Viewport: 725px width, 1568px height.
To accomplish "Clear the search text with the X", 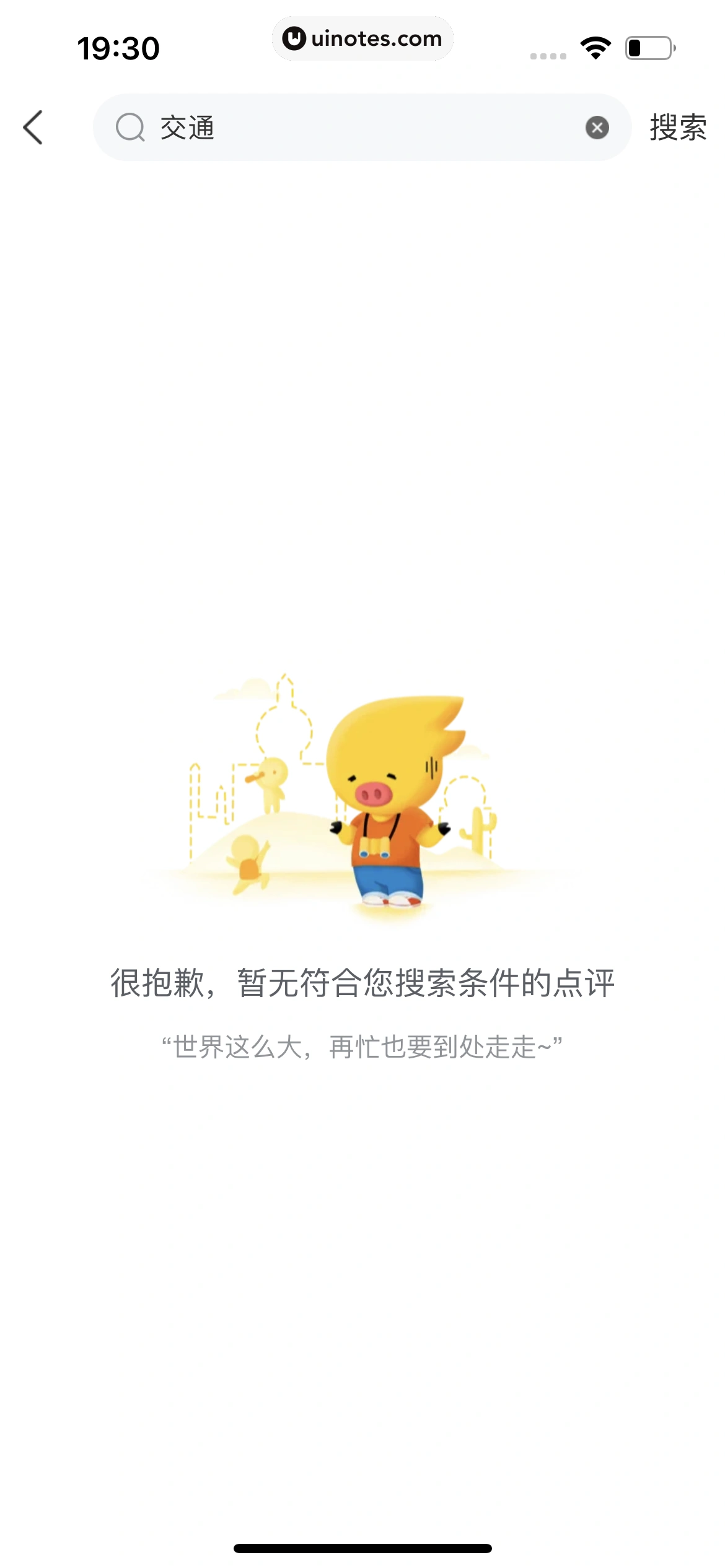I will coord(597,128).
